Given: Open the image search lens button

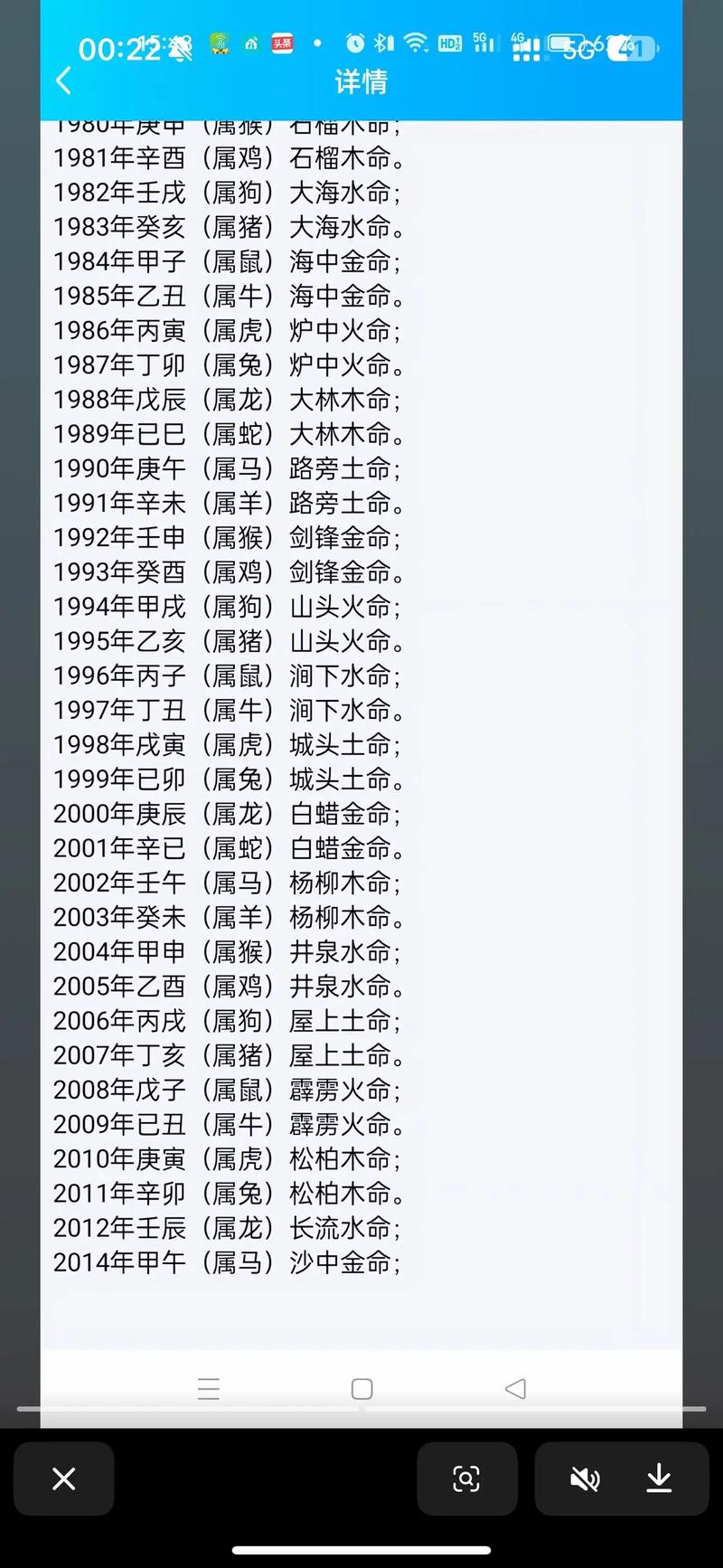Looking at the screenshot, I should 466,1478.
